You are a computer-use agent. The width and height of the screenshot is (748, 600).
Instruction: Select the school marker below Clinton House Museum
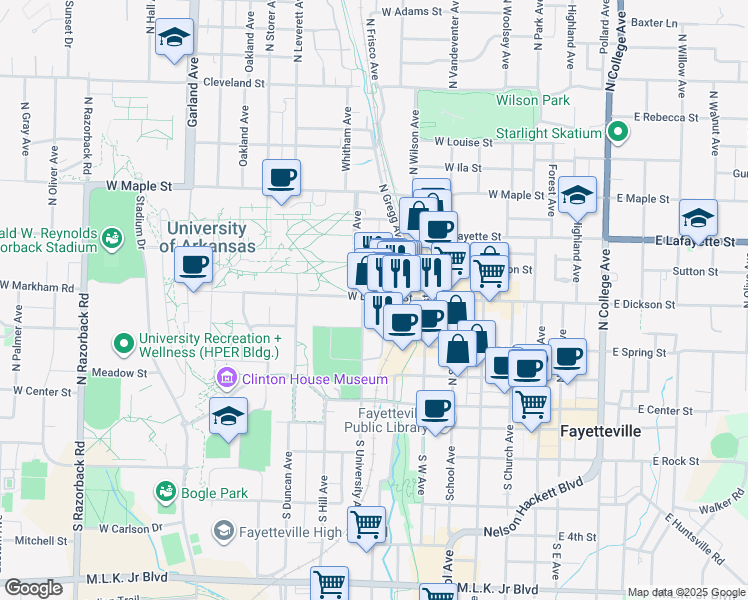coord(229,419)
